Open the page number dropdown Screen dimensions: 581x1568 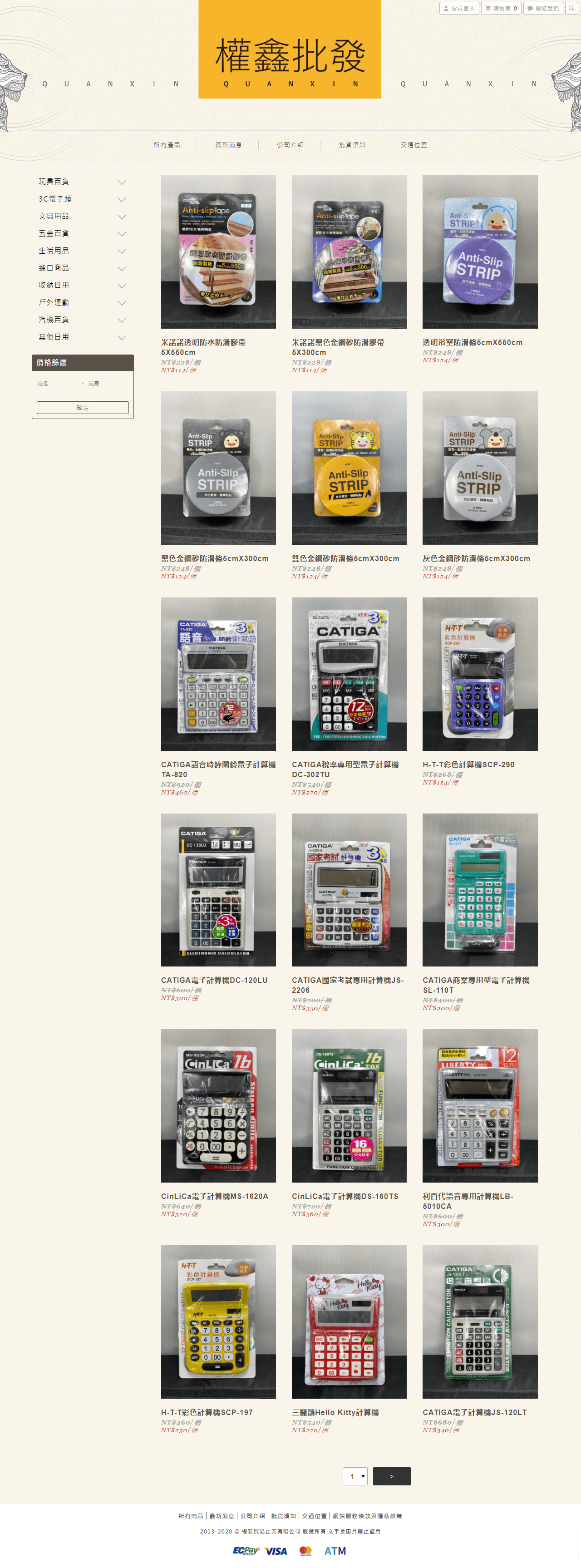[x=355, y=1476]
